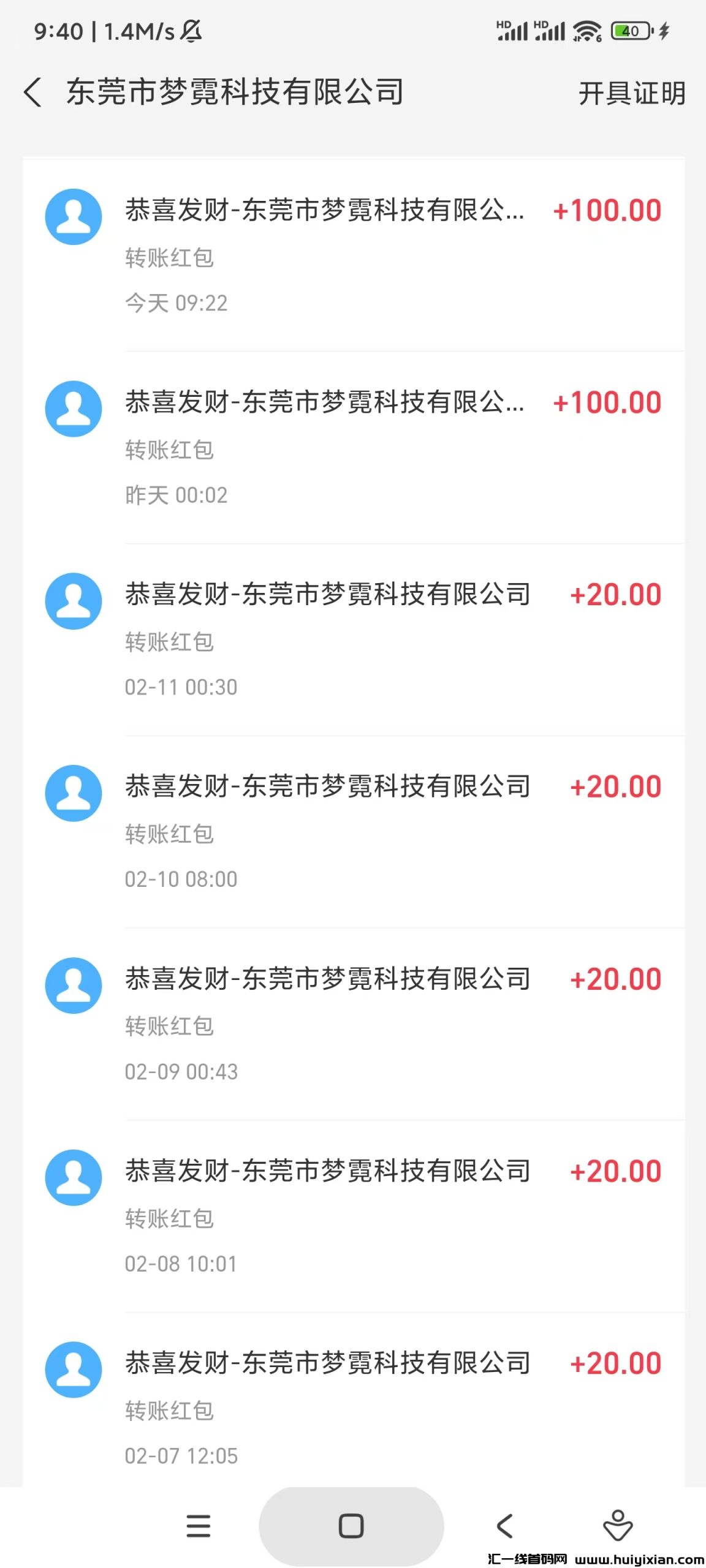706x1568 pixels.
Task: Tap the muted notification icon near the clock
Action: click(x=191, y=31)
